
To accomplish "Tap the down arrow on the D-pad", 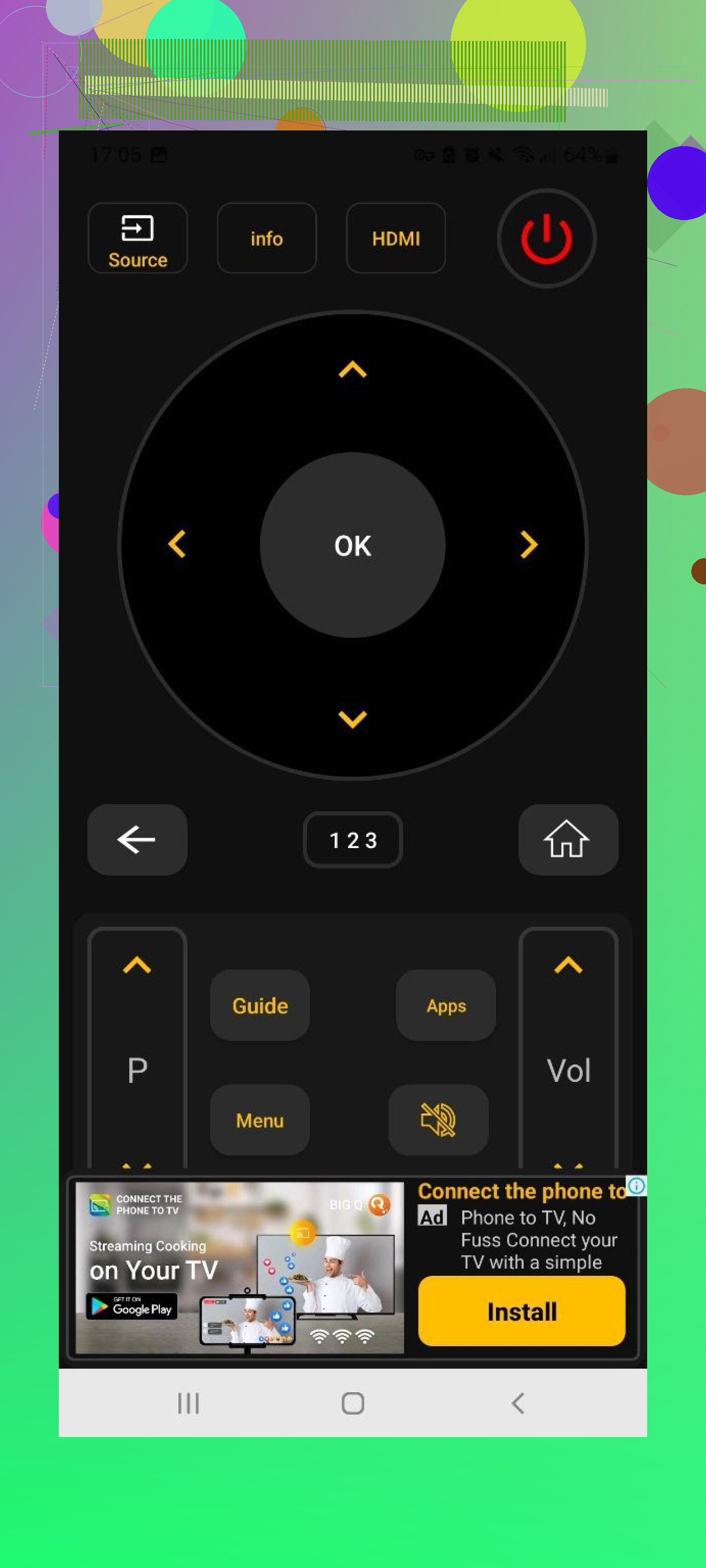I will point(352,719).
